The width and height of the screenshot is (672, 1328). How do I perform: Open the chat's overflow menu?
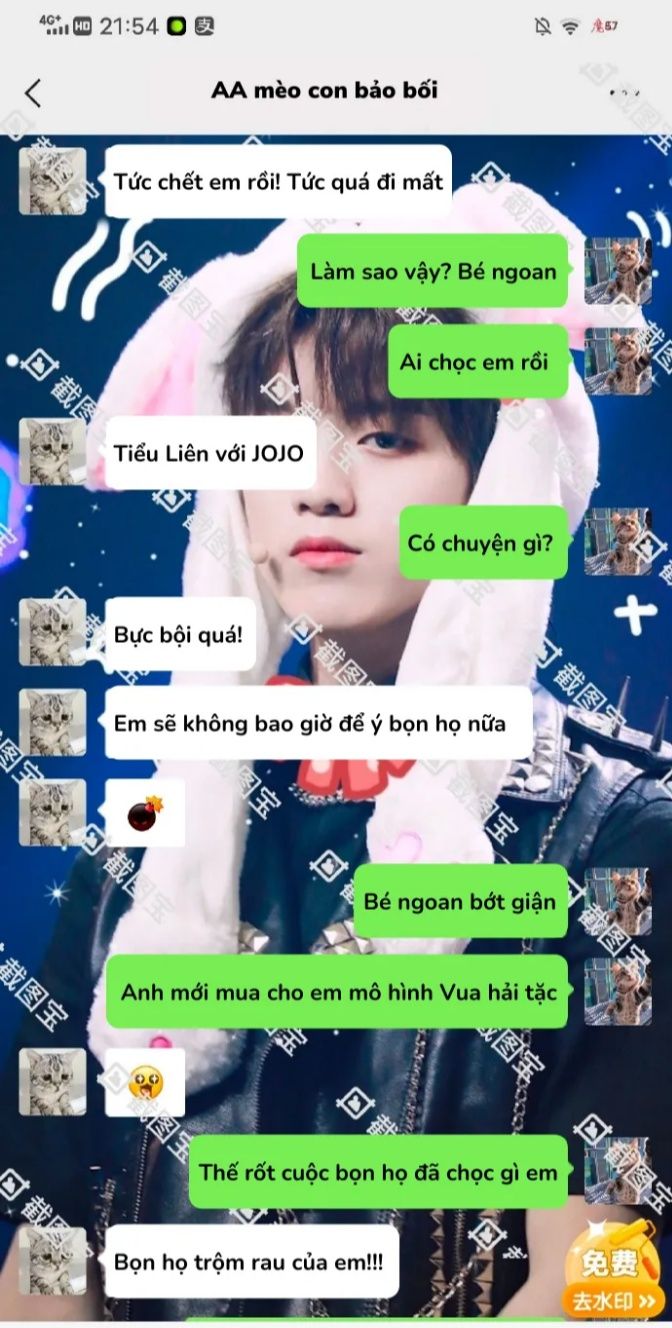point(625,93)
